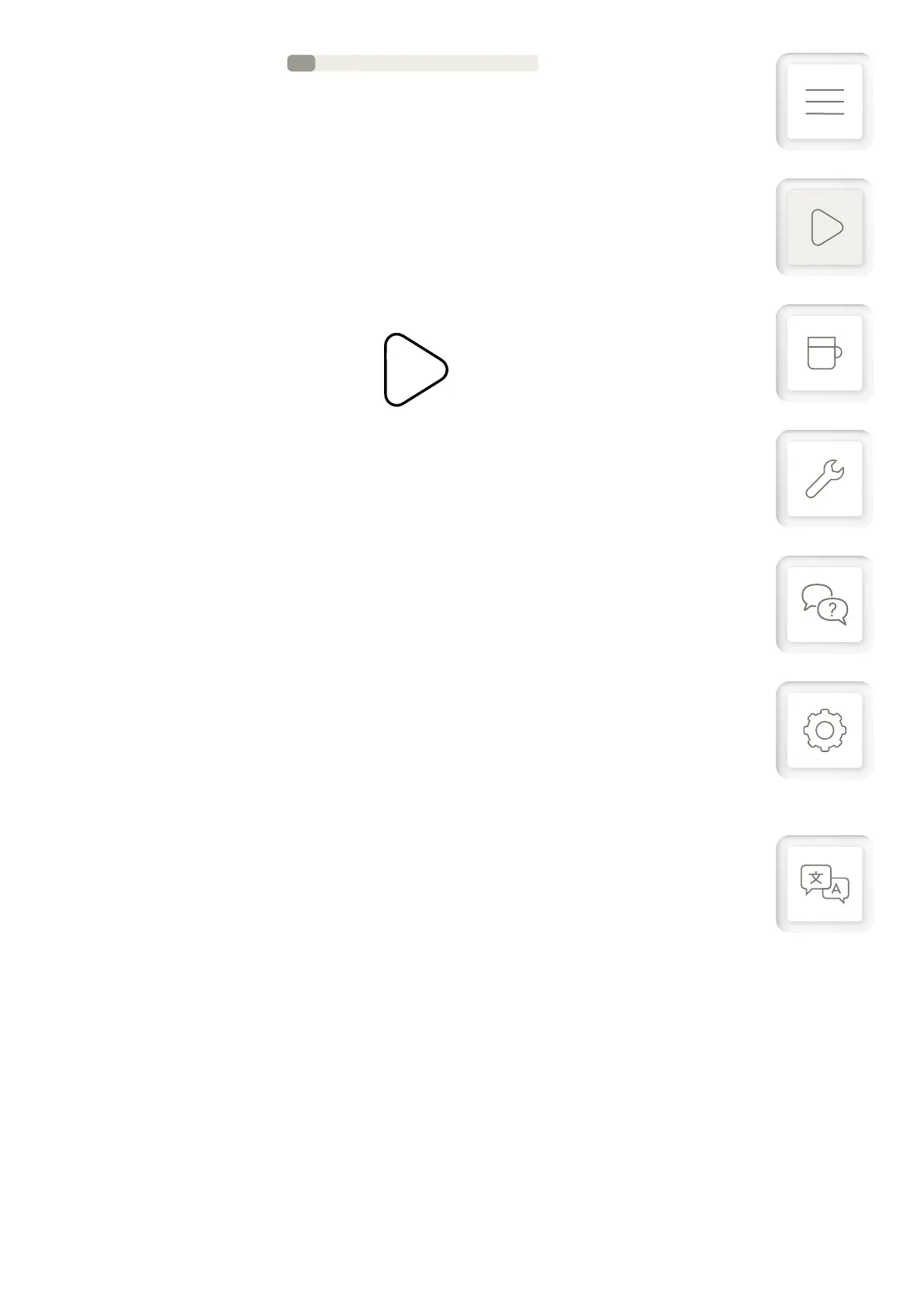The image size is (924, 1307).
Task: Open the settings gear
Action: pyautogui.click(x=824, y=730)
